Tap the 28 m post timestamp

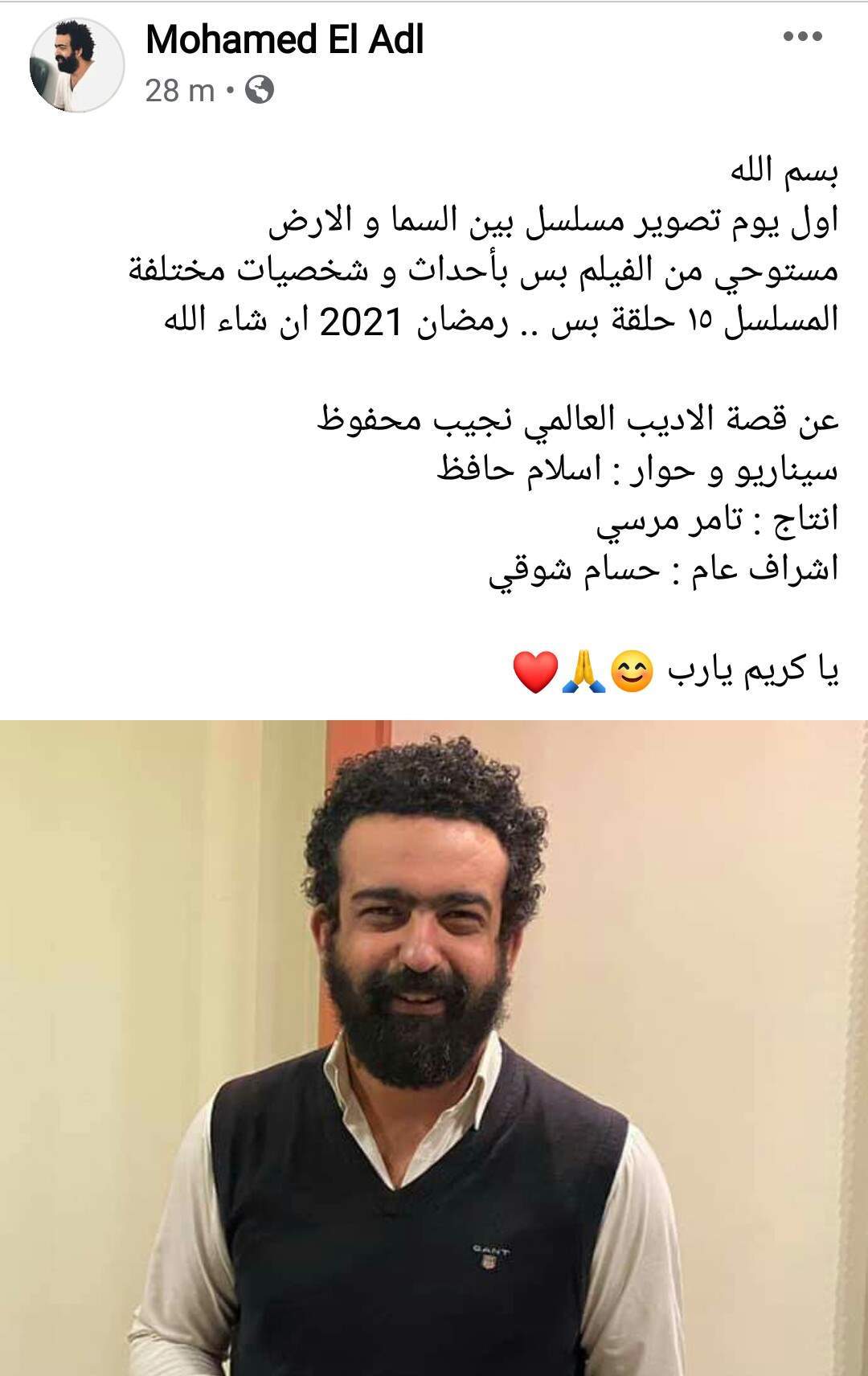(x=180, y=92)
